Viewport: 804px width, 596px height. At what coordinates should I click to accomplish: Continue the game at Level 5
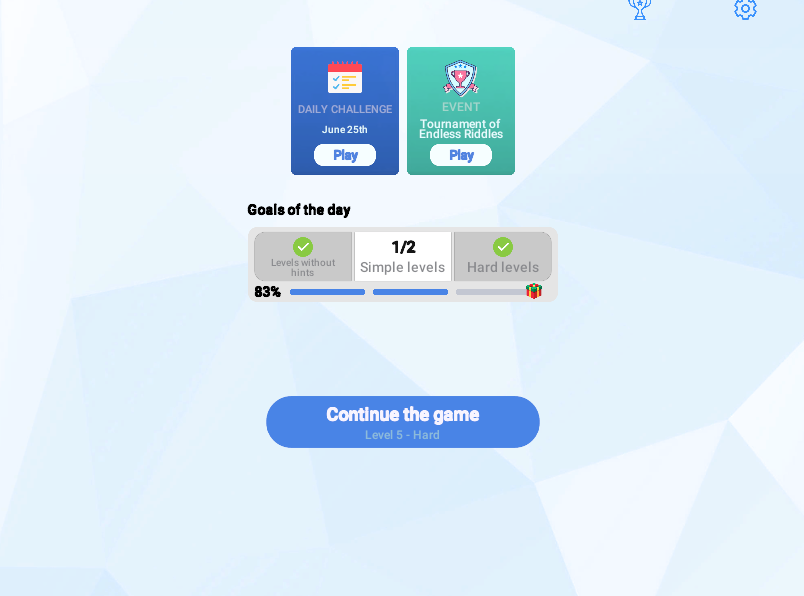[403, 422]
